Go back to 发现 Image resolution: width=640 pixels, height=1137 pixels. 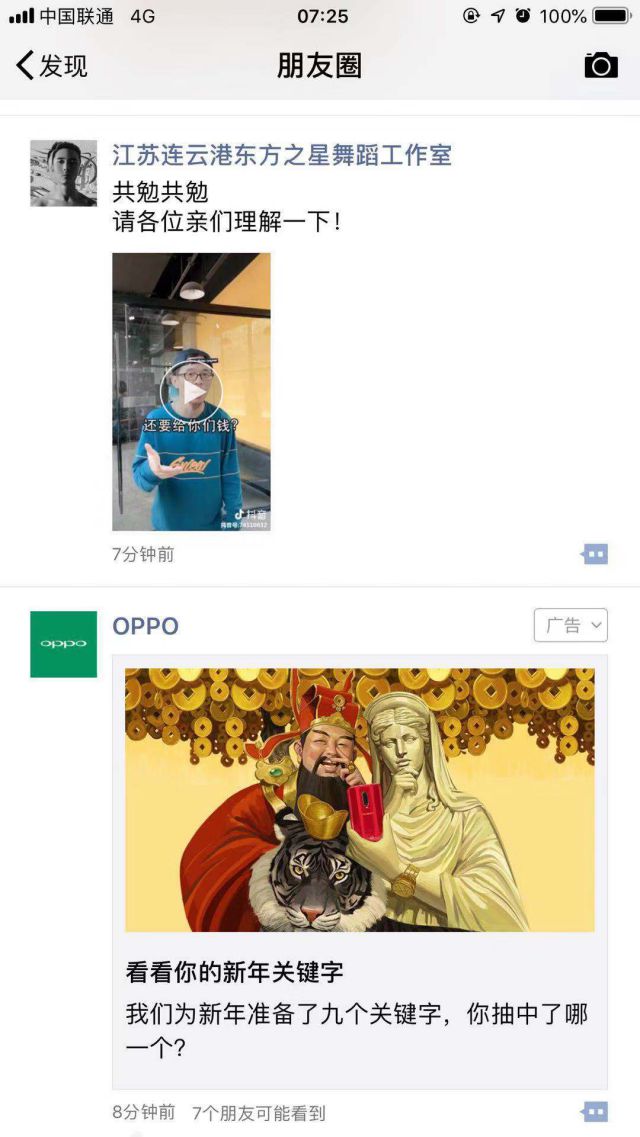[x=52, y=66]
